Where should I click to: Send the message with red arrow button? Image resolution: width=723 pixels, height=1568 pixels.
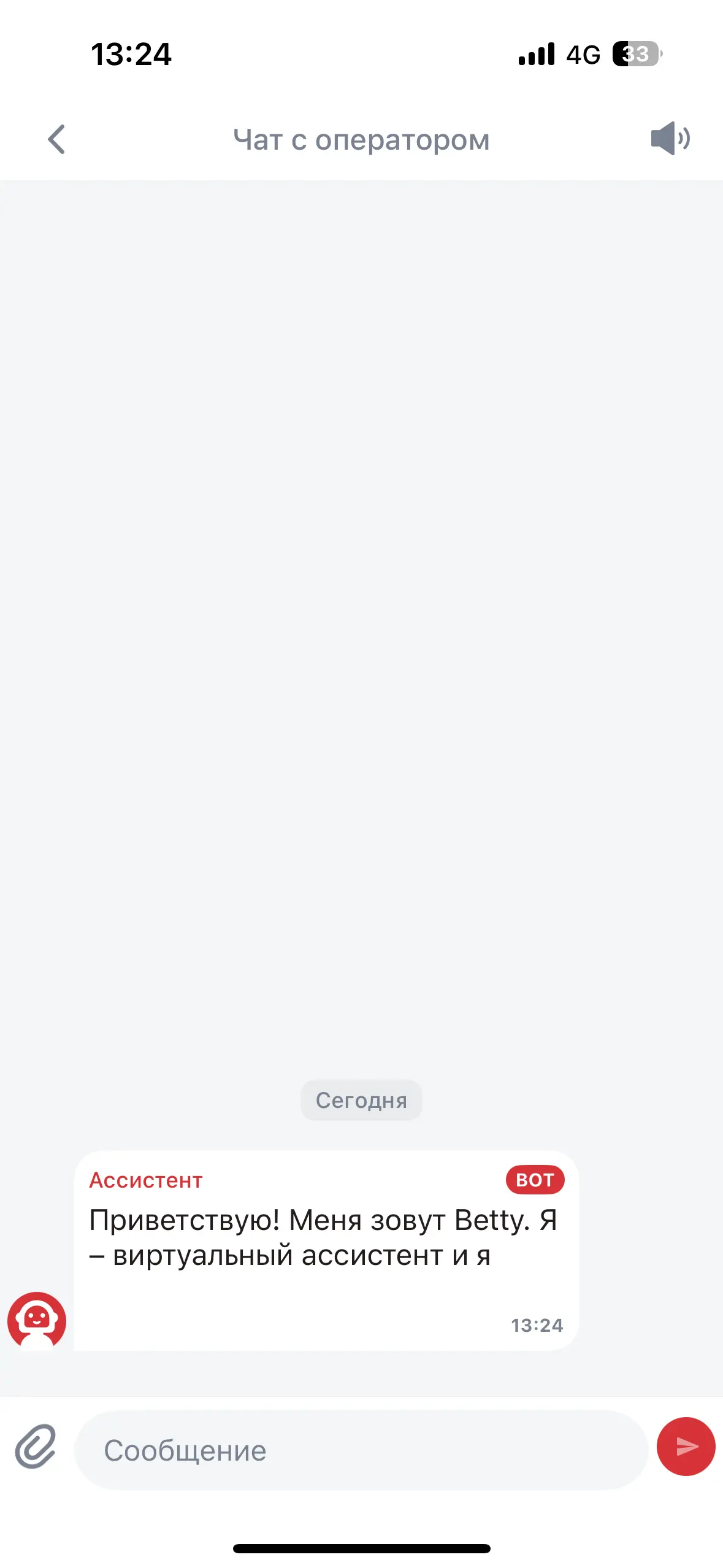pos(686,1447)
